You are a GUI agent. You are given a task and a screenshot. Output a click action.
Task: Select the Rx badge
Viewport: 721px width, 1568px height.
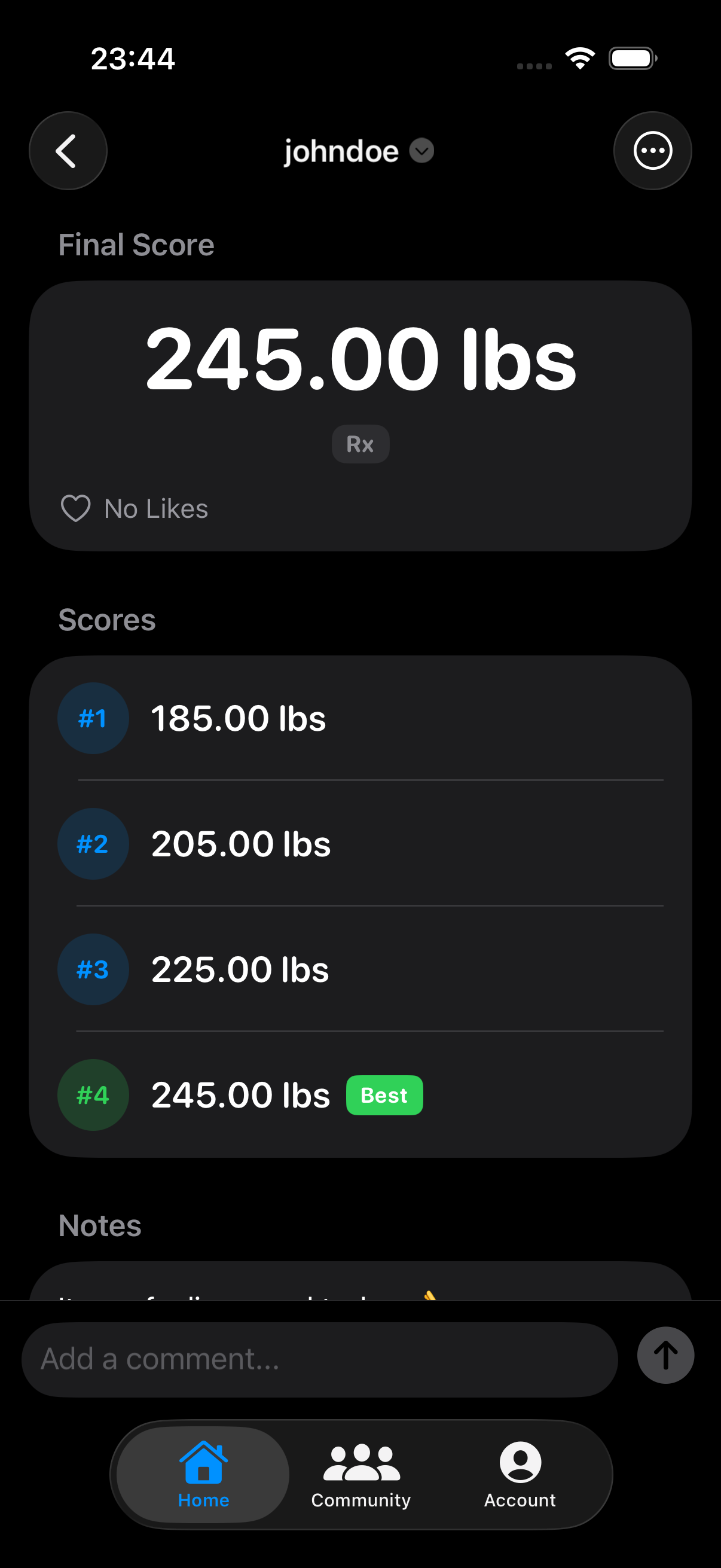[x=360, y=444]
